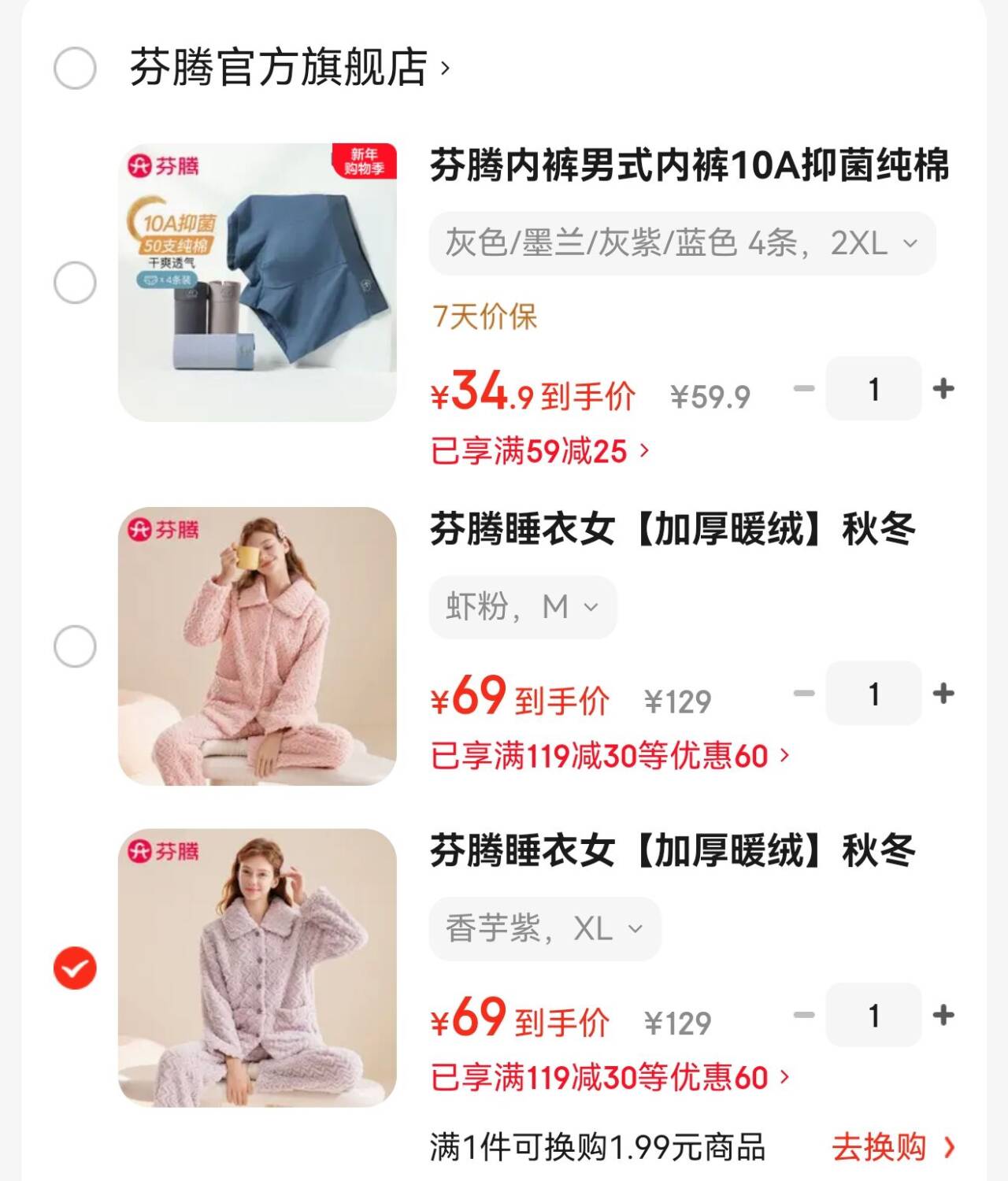Decrease quantity of the men's underwear
The width and height of the screenshot is (1008, 1181).
803,388
